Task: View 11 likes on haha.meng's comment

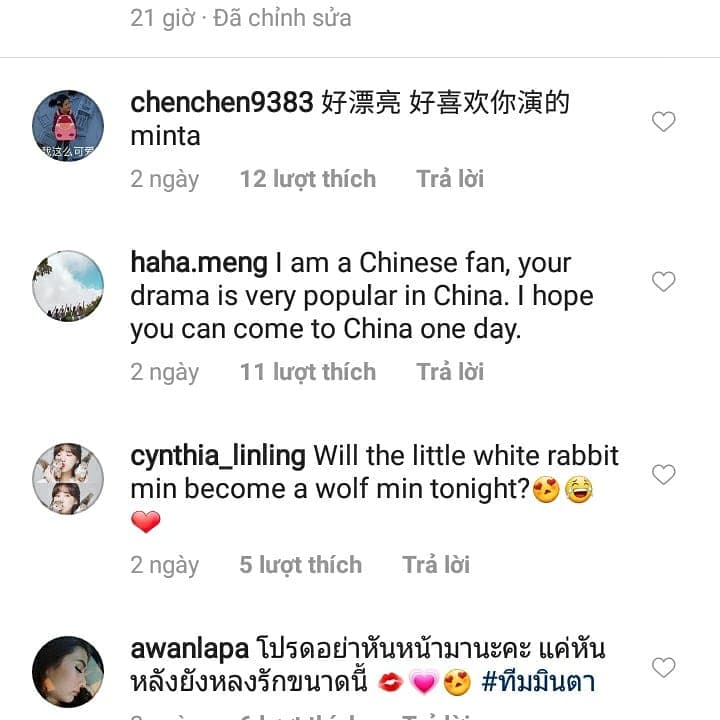Action: coord(307,372)
